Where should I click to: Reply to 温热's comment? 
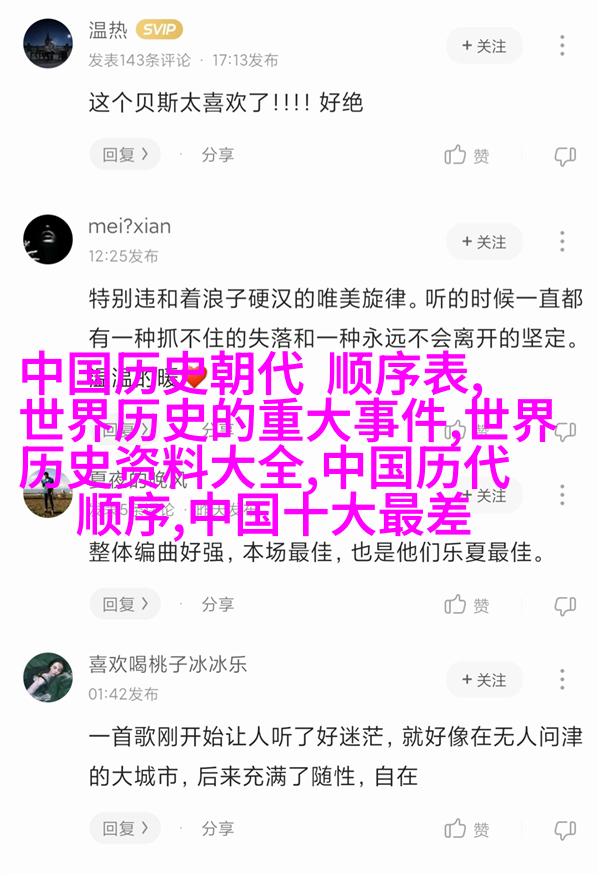(125, 155)
